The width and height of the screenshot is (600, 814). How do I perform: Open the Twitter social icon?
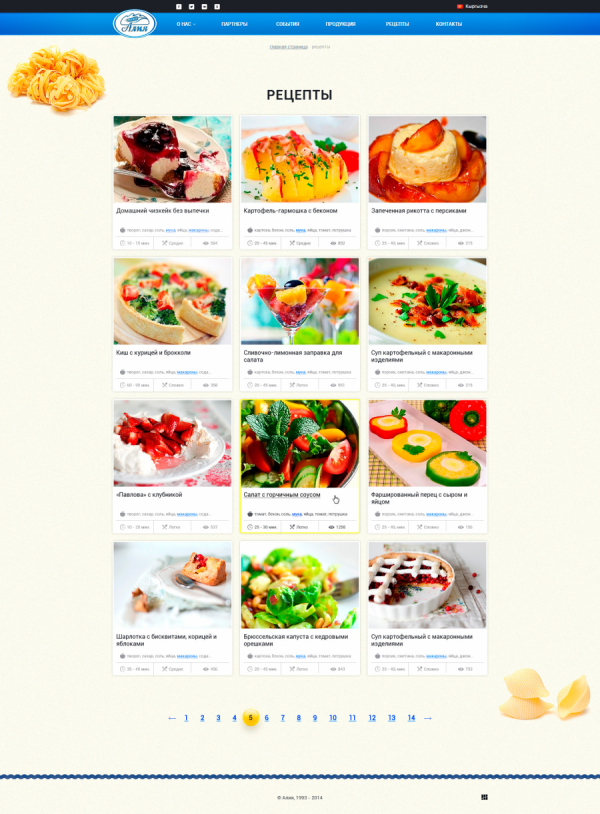pos(192,6)
